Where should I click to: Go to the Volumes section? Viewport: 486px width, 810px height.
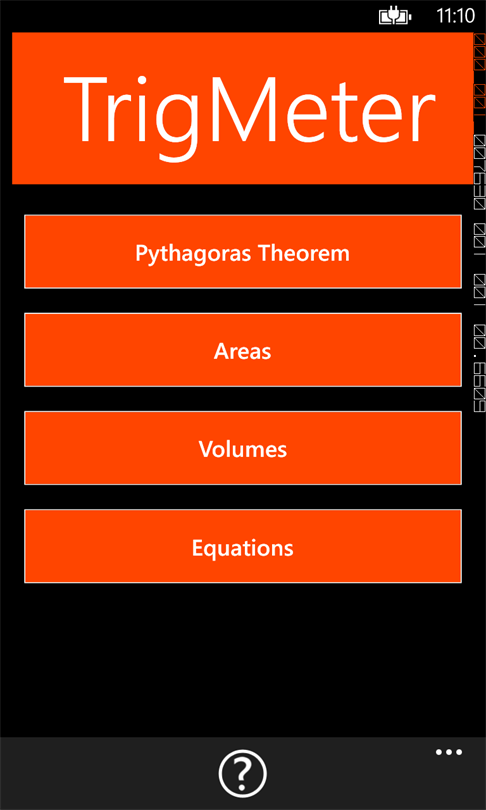(x=243, y=448)
